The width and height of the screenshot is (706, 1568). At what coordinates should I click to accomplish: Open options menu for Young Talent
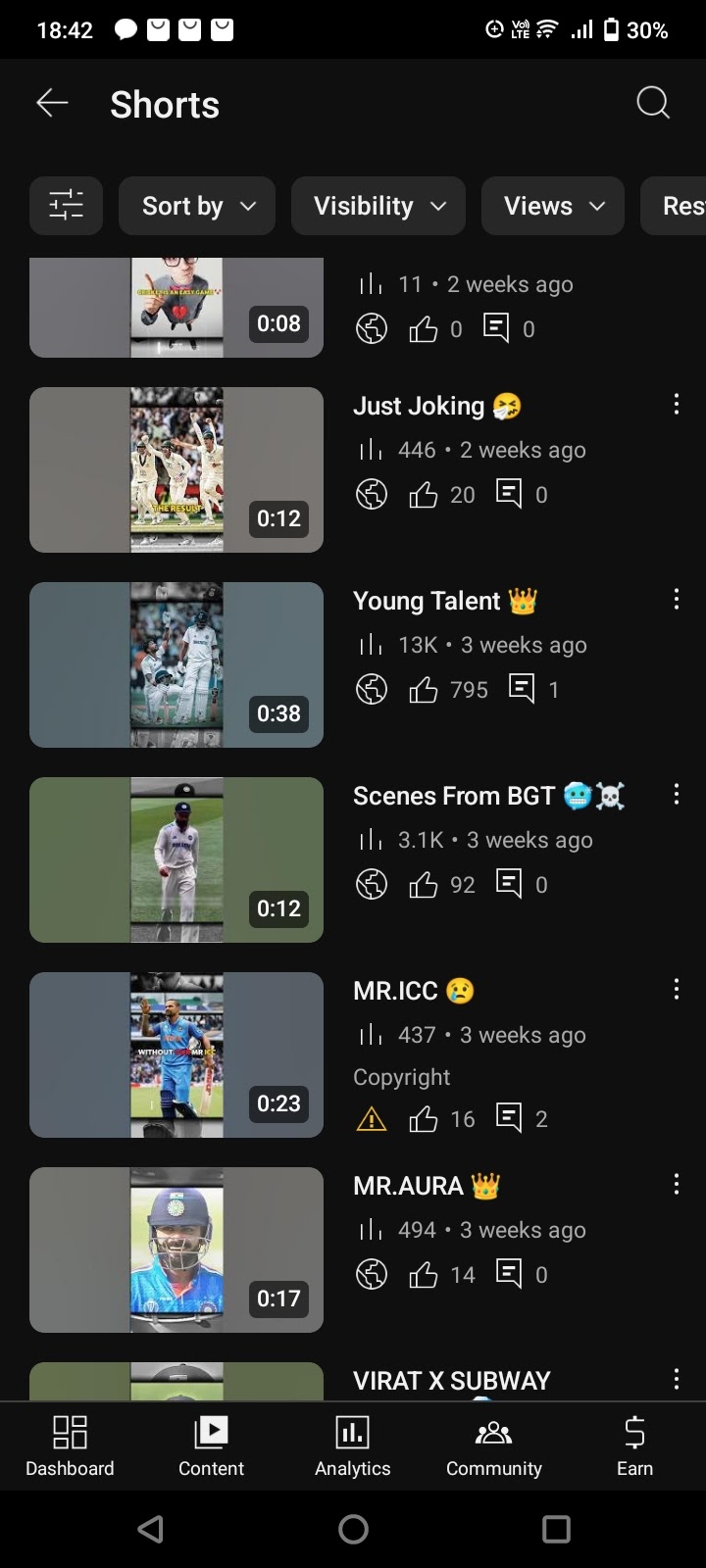[676, 599]
